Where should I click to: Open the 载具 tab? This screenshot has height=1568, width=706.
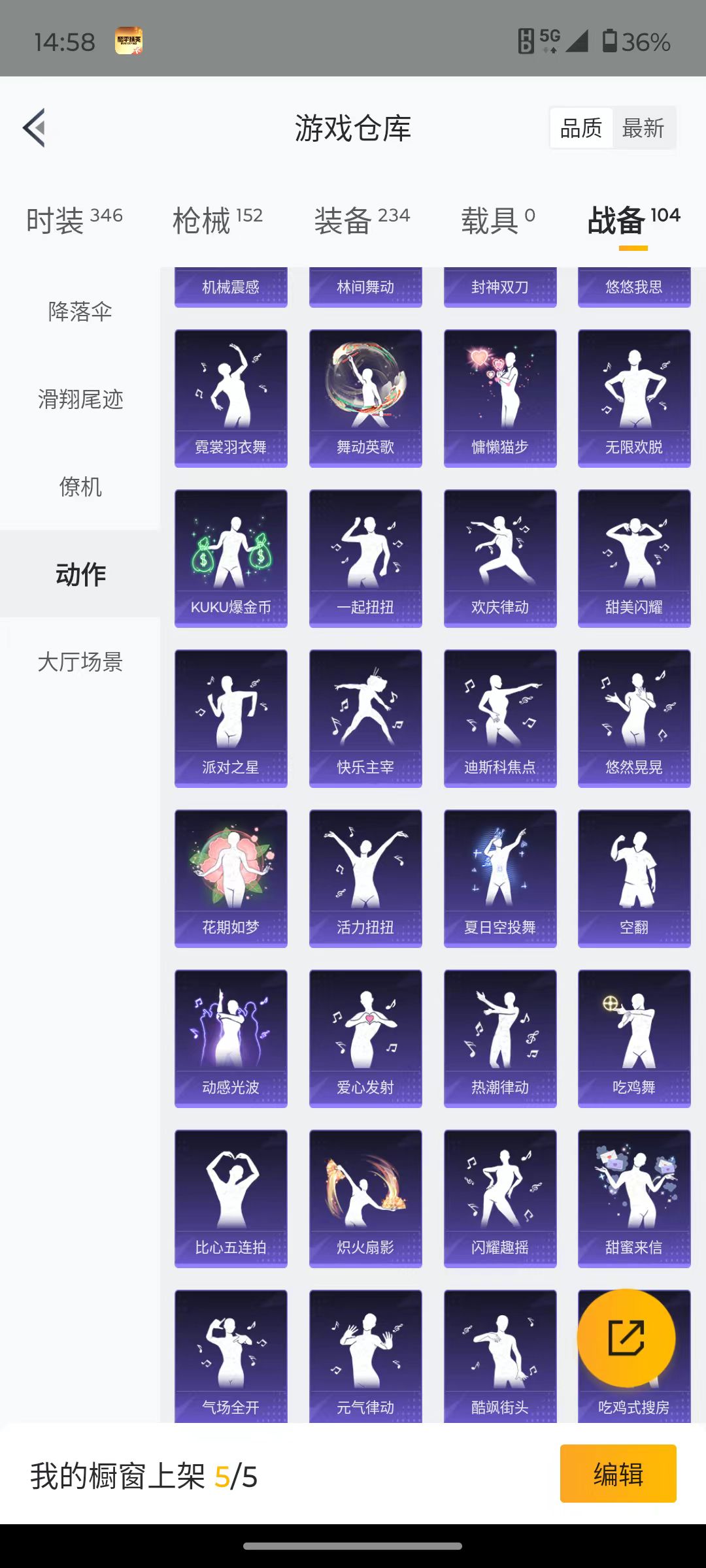click(x=498, y=220)
